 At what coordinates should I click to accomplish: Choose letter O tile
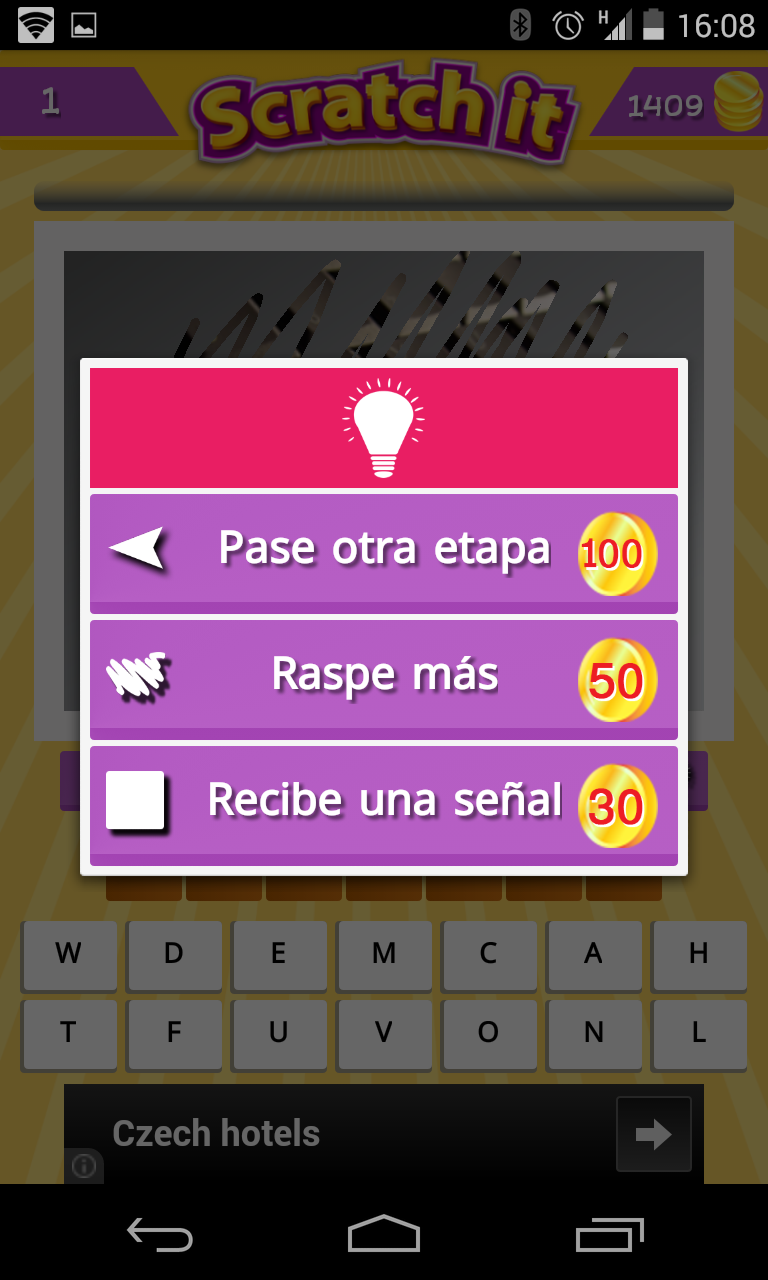pos(489,1033)
